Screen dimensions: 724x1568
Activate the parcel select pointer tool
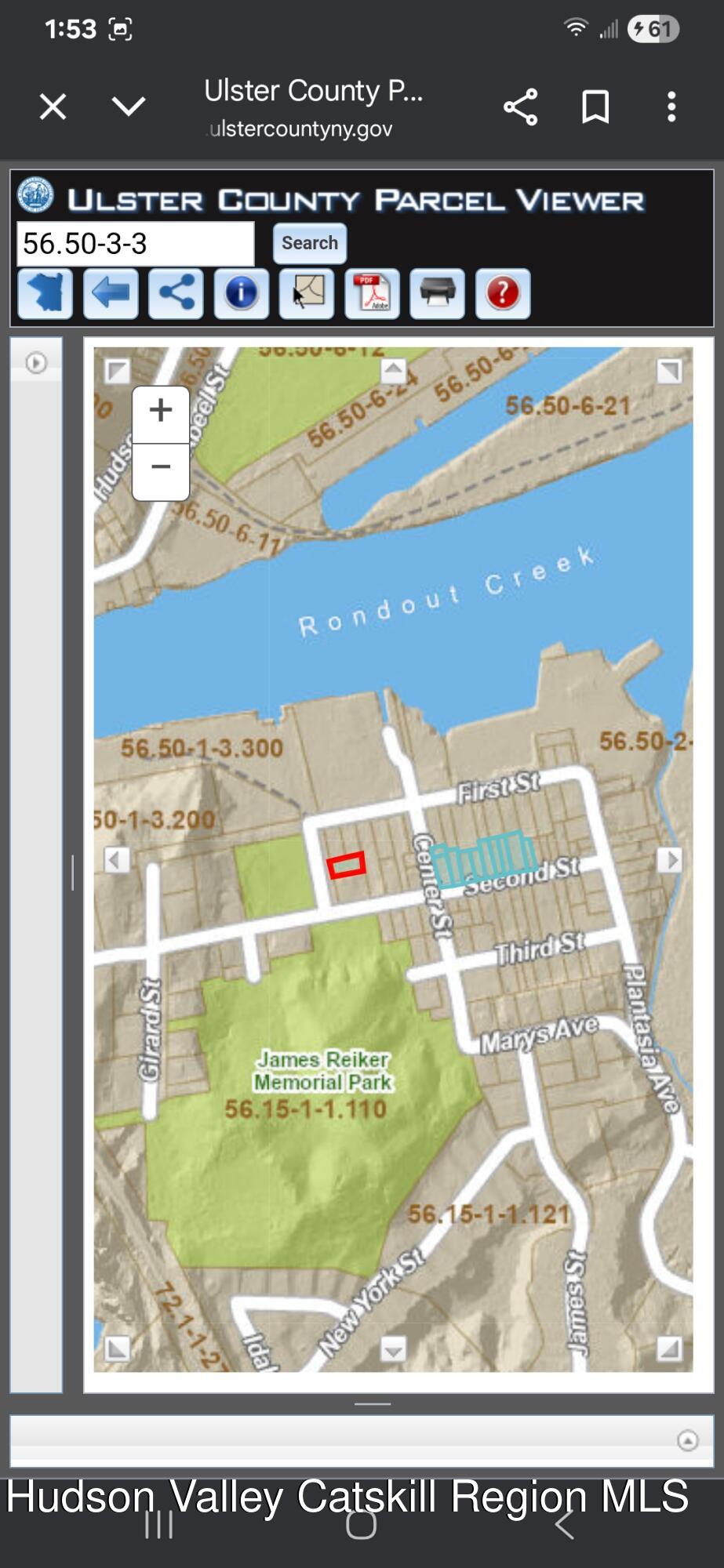pos(307,293)
